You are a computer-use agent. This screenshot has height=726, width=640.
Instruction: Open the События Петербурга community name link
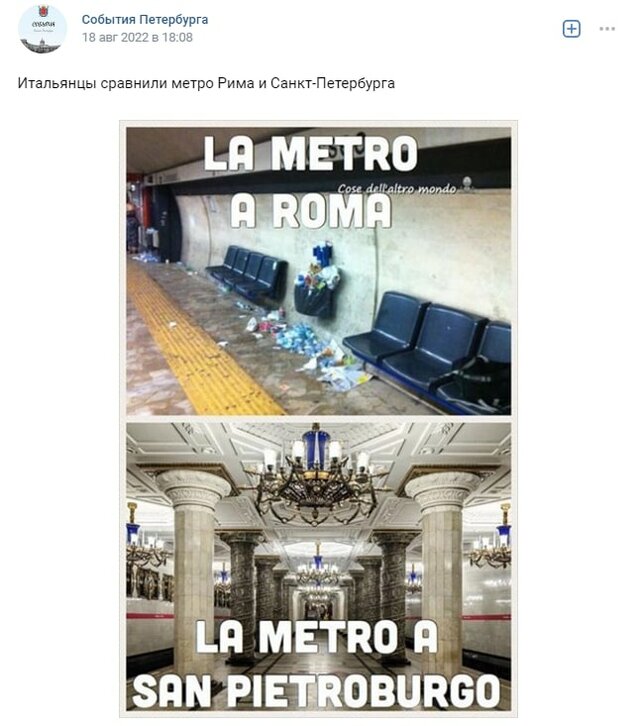145,20
